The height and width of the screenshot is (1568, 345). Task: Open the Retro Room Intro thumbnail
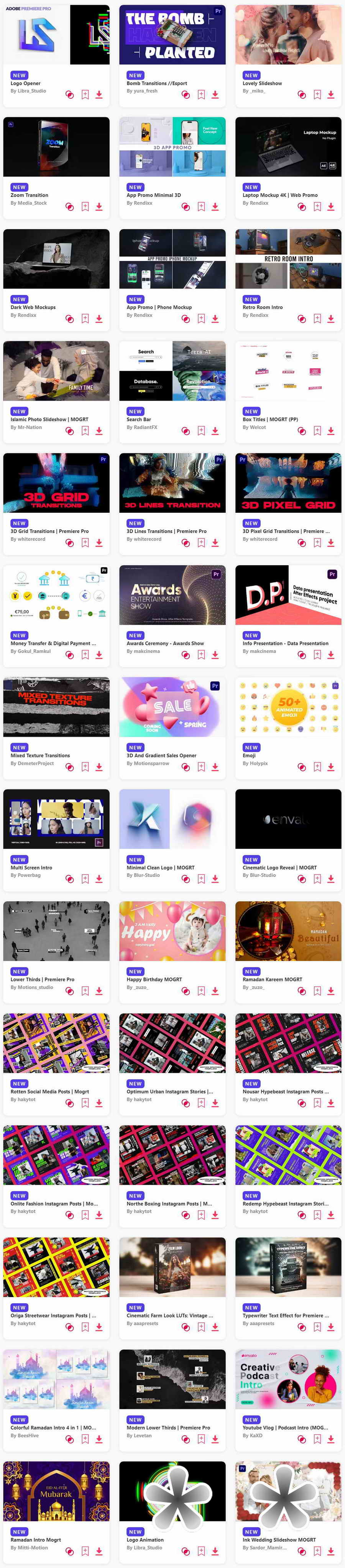coord(288,259)
